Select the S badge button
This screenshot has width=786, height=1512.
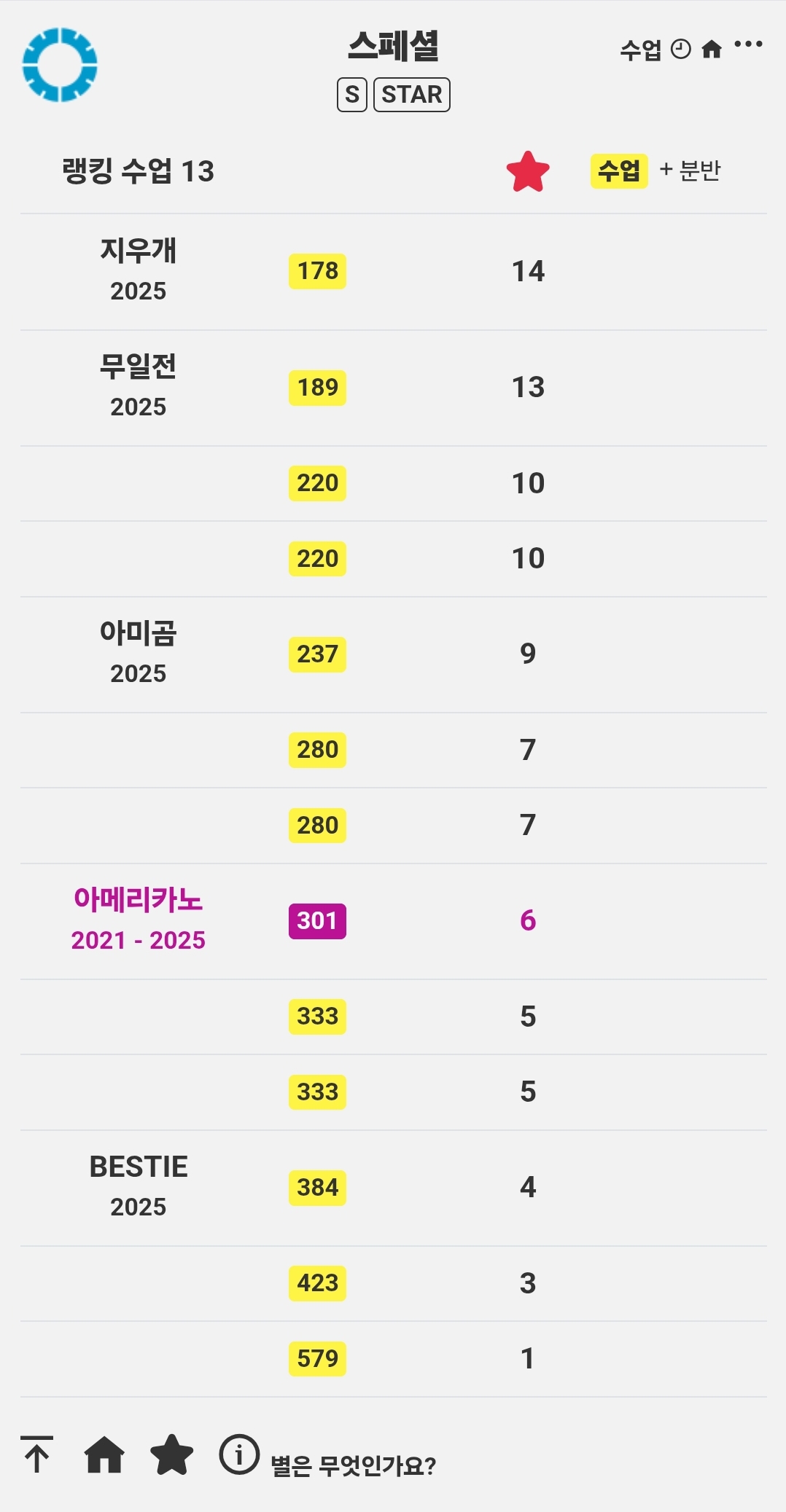click(352, 95)
